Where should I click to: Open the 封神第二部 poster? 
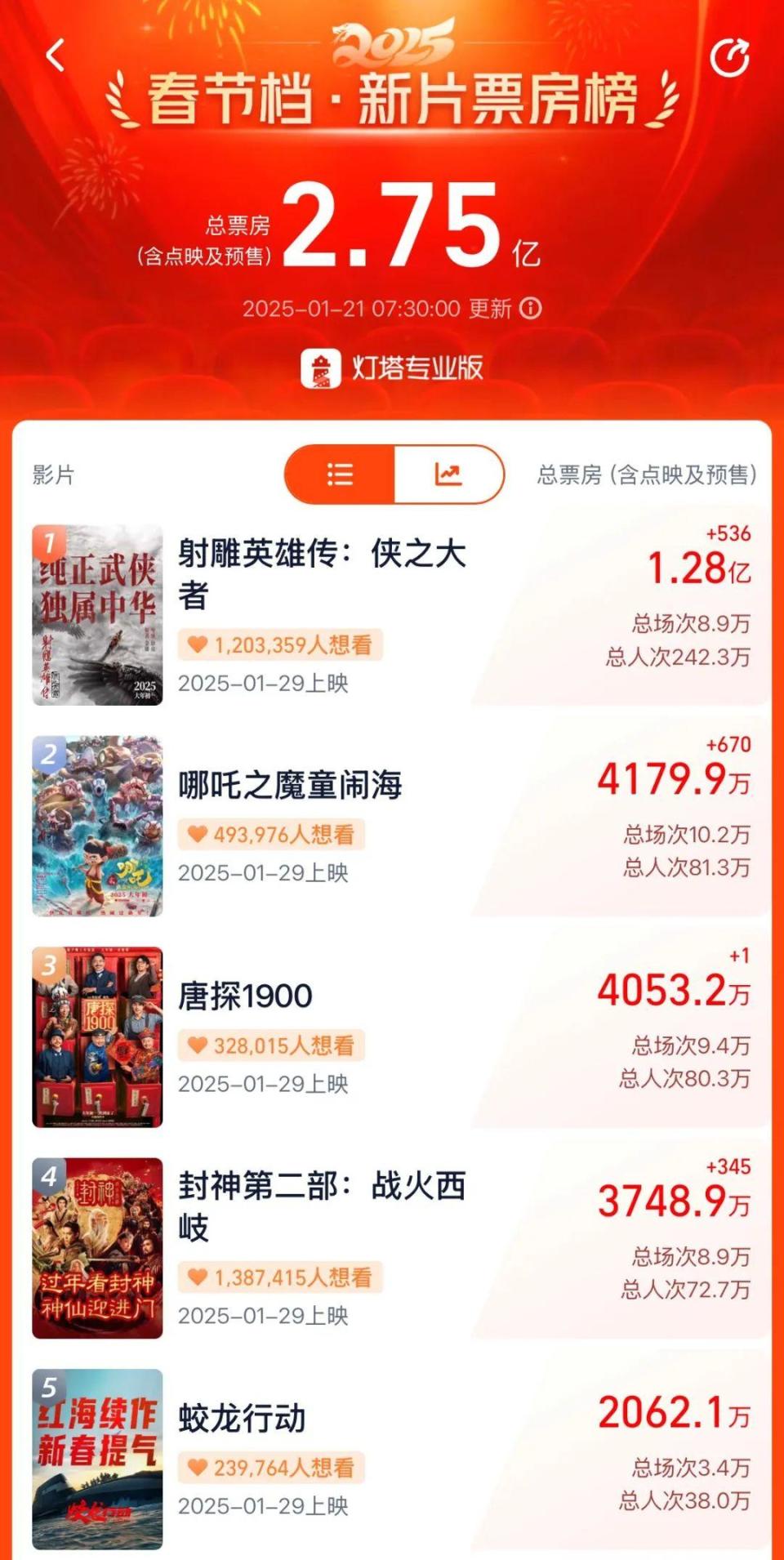coord(96,1250)
